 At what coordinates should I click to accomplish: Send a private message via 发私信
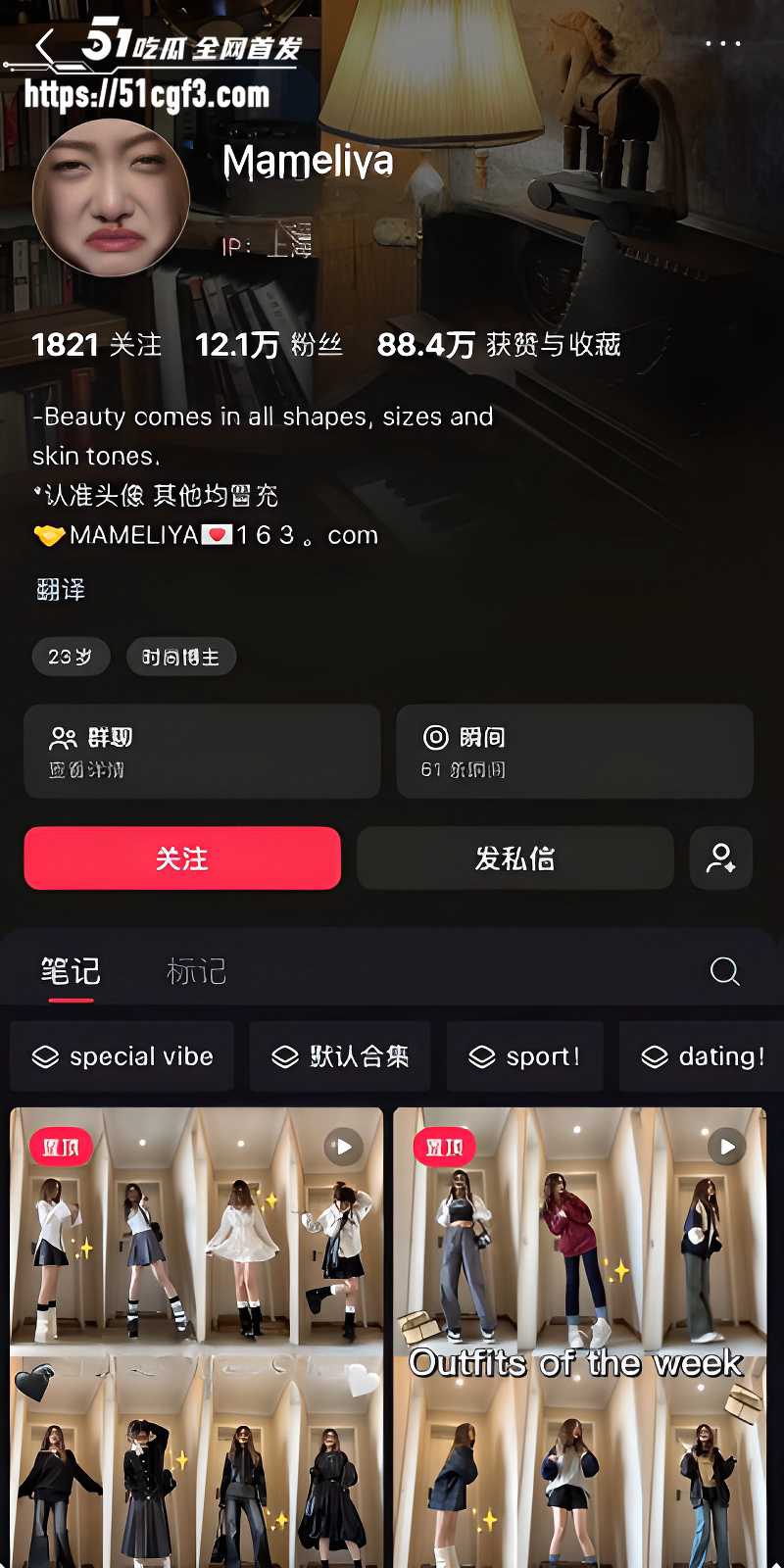[514, 858]
